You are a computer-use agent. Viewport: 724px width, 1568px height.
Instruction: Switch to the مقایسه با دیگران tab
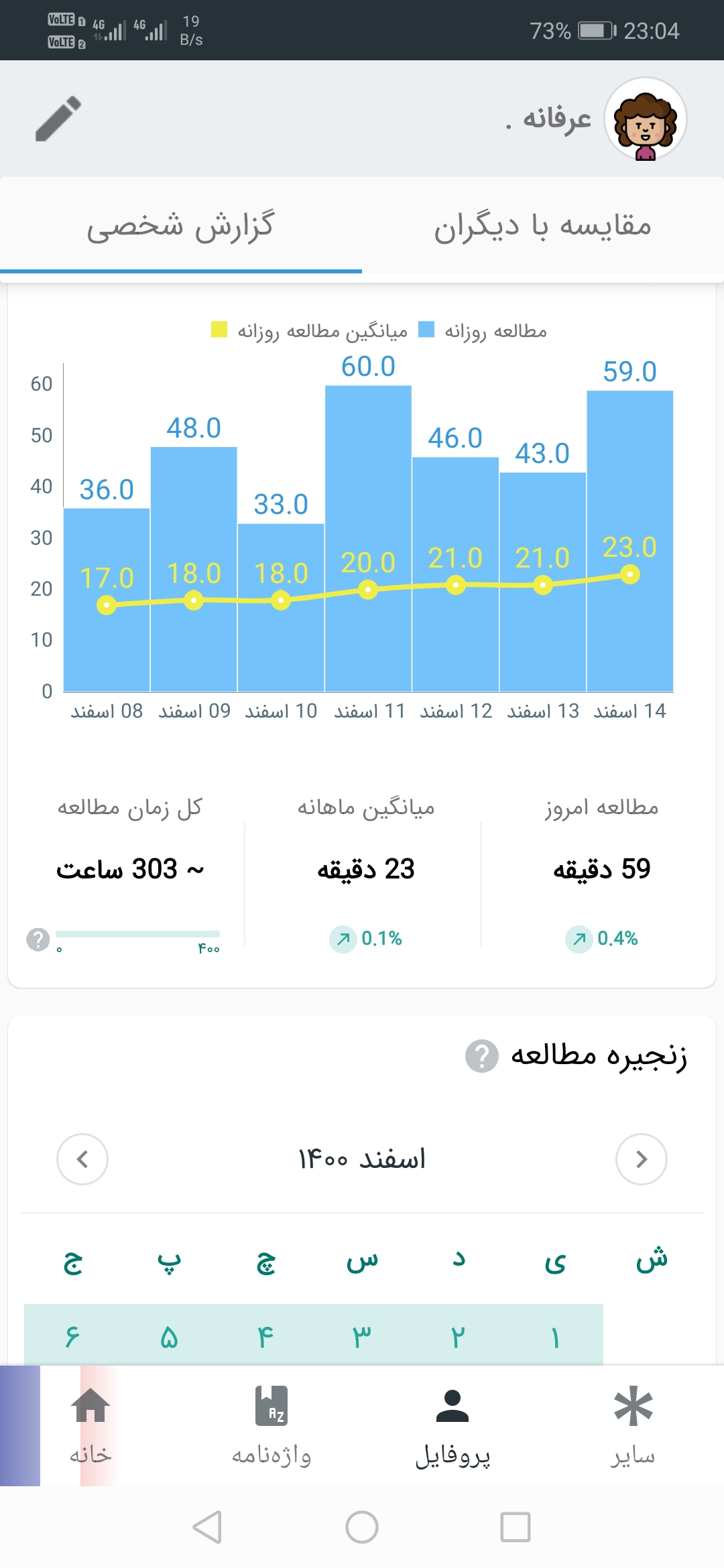click(542, 226)
